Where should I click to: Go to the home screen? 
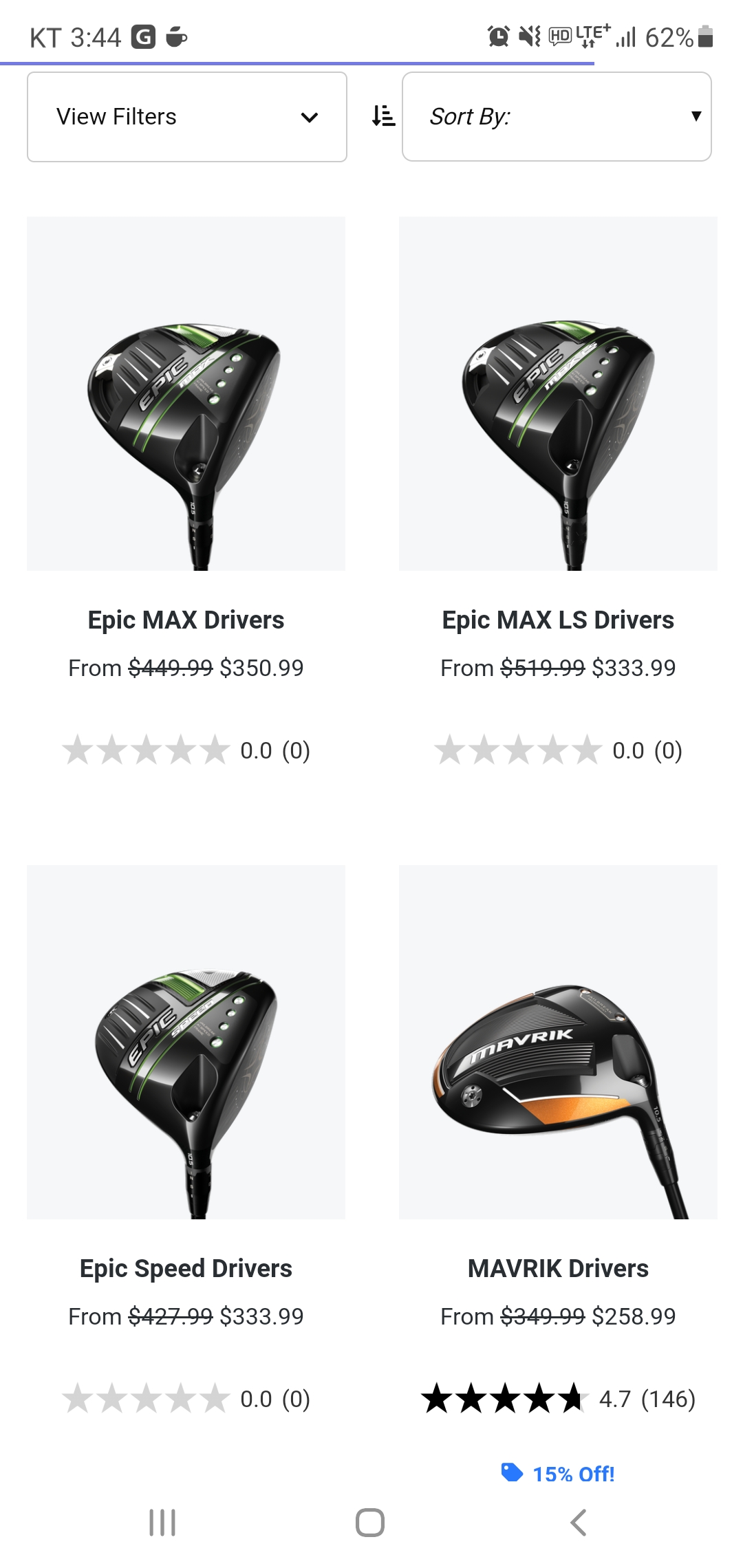370,1523
